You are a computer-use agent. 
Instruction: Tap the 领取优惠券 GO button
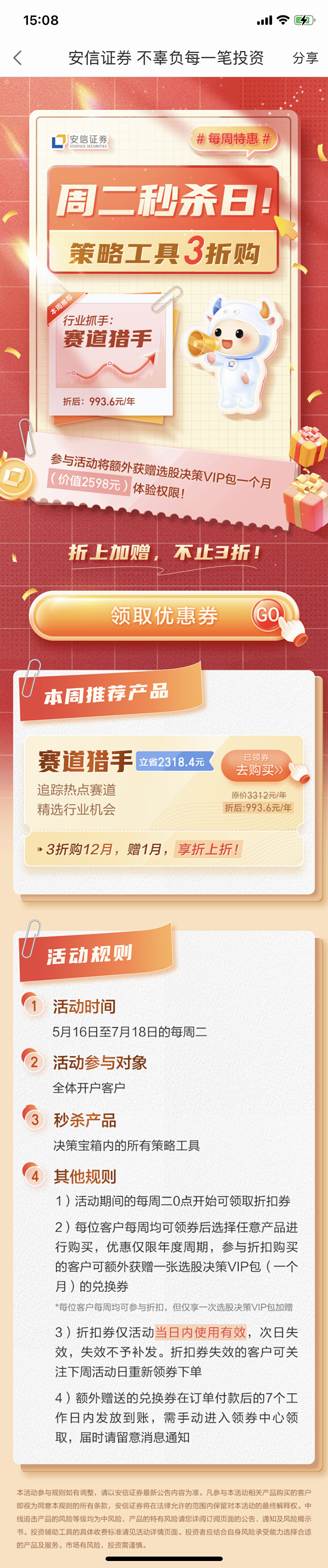point(164,616)
